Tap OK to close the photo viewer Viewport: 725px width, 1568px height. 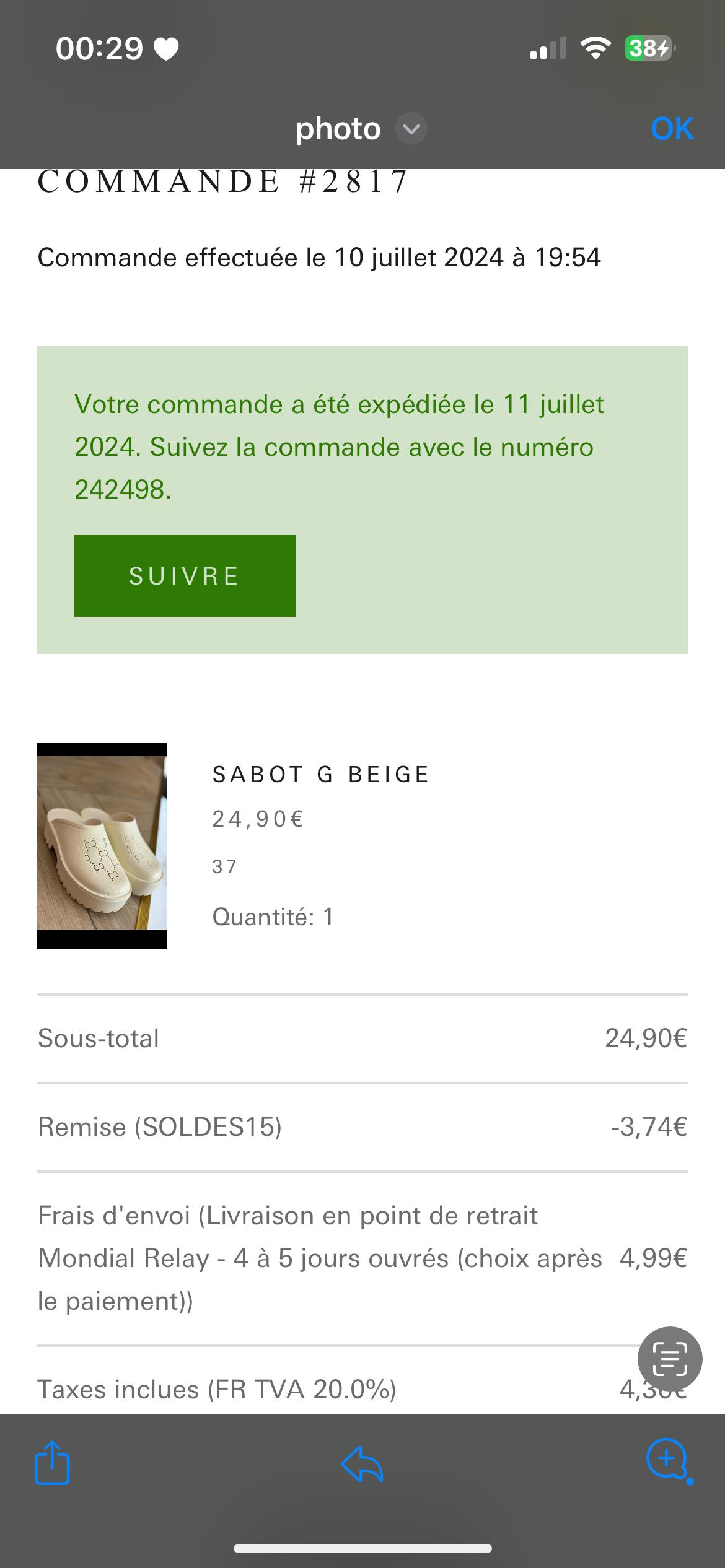pos(672,129)
